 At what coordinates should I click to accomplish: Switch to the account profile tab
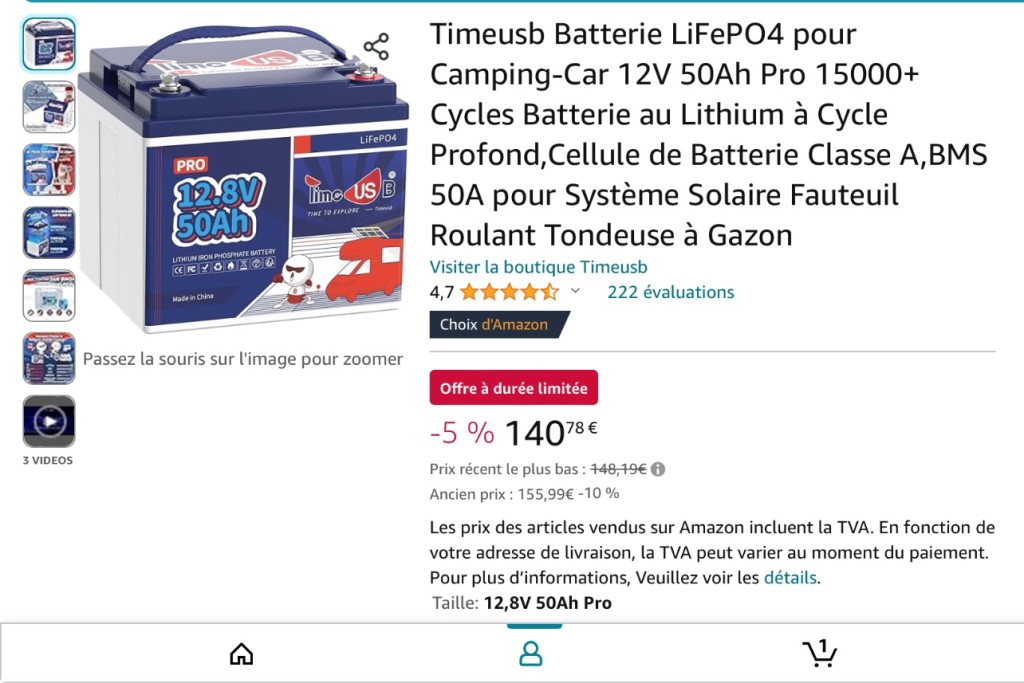(531, 654)
